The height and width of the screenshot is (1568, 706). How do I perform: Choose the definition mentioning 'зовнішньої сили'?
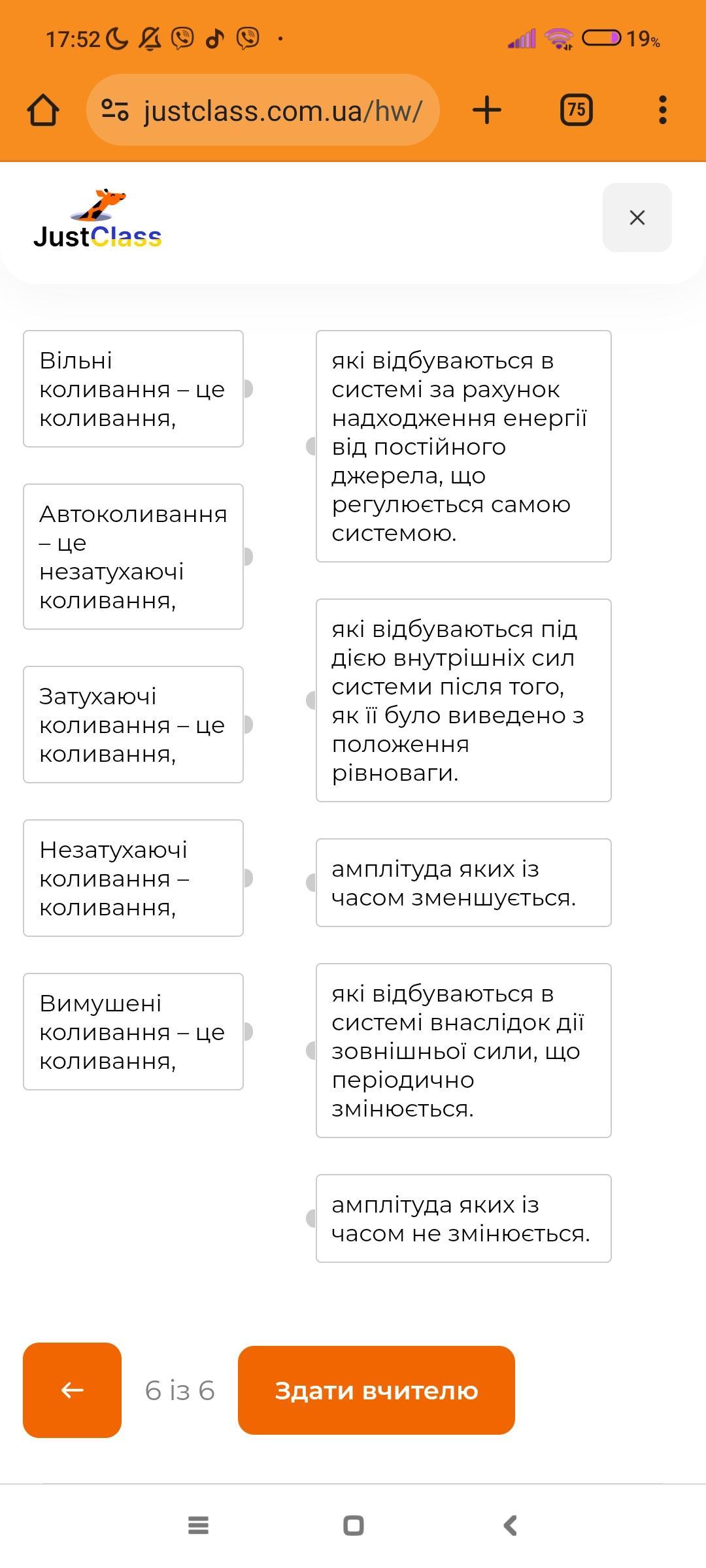463,1051
